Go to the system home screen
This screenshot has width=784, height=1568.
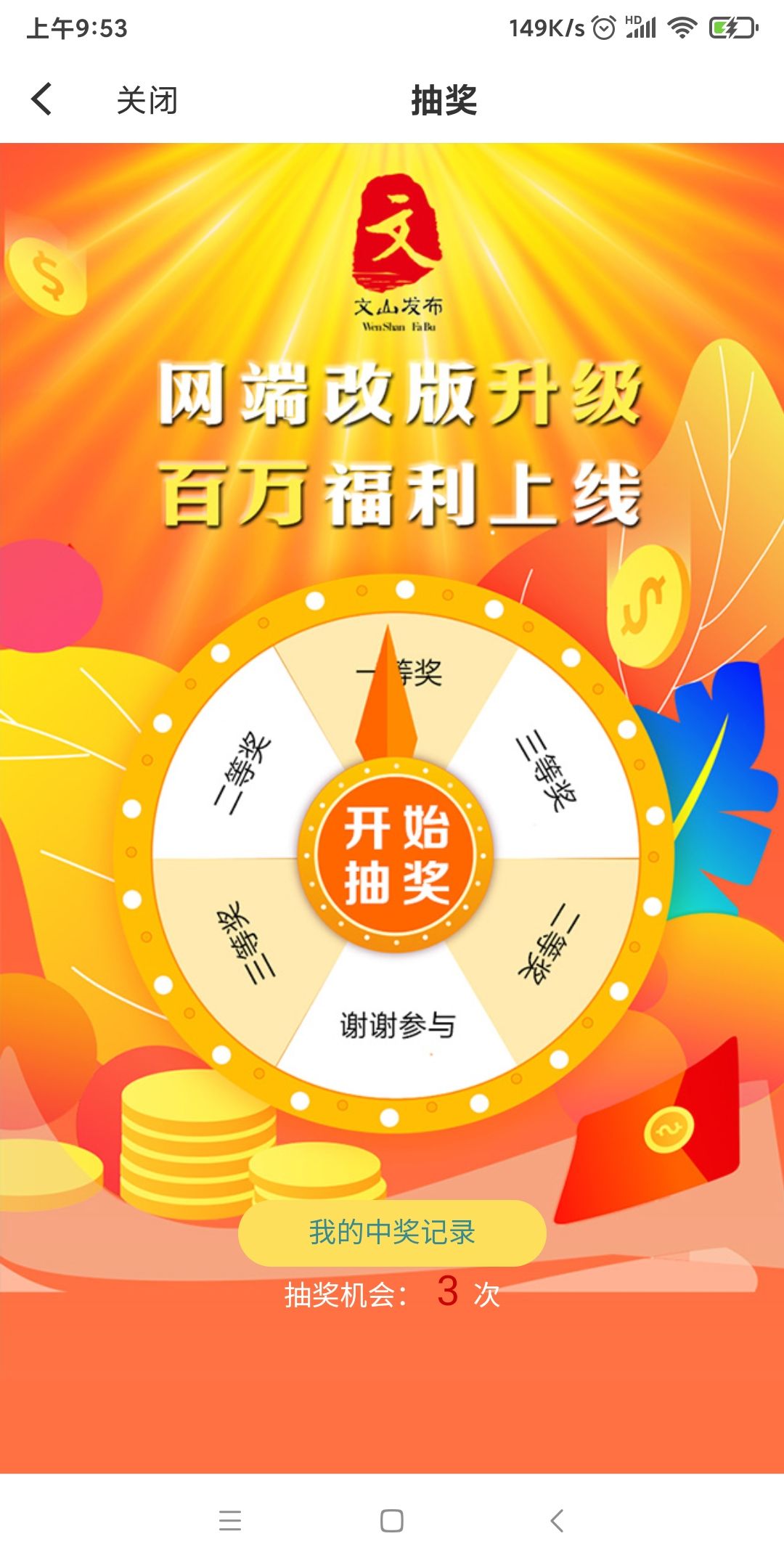point(392,1520)
